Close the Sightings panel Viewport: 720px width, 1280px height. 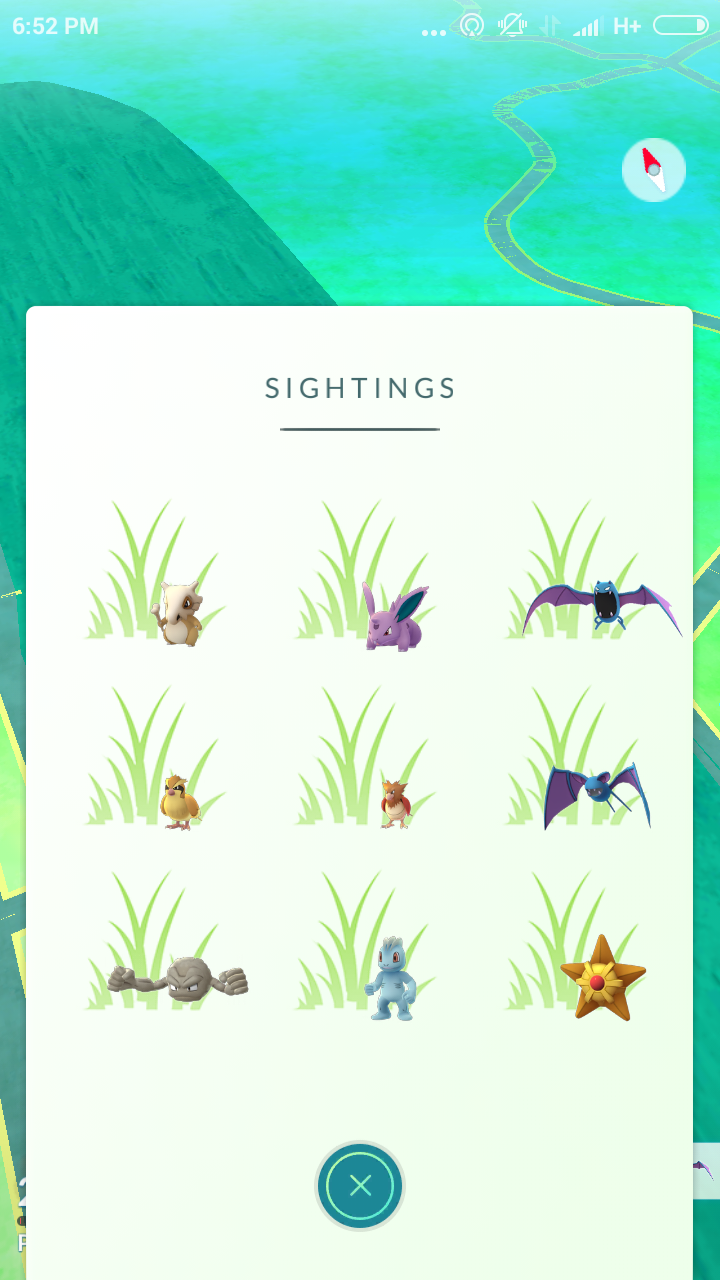(x=360, y=1186)
